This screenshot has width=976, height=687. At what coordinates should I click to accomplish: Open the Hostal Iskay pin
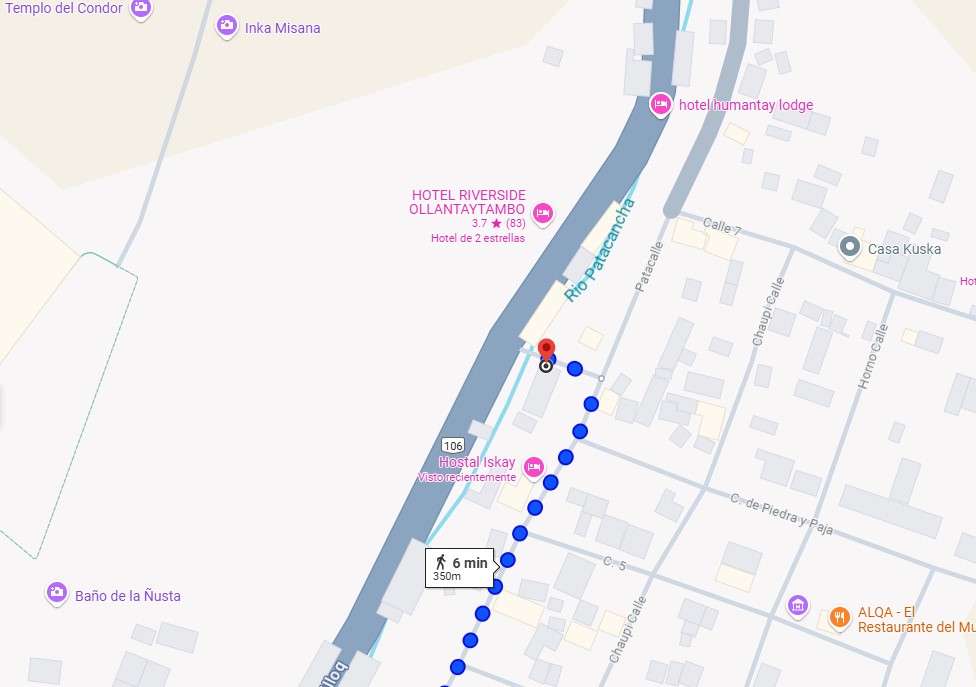tap(534, 466)
